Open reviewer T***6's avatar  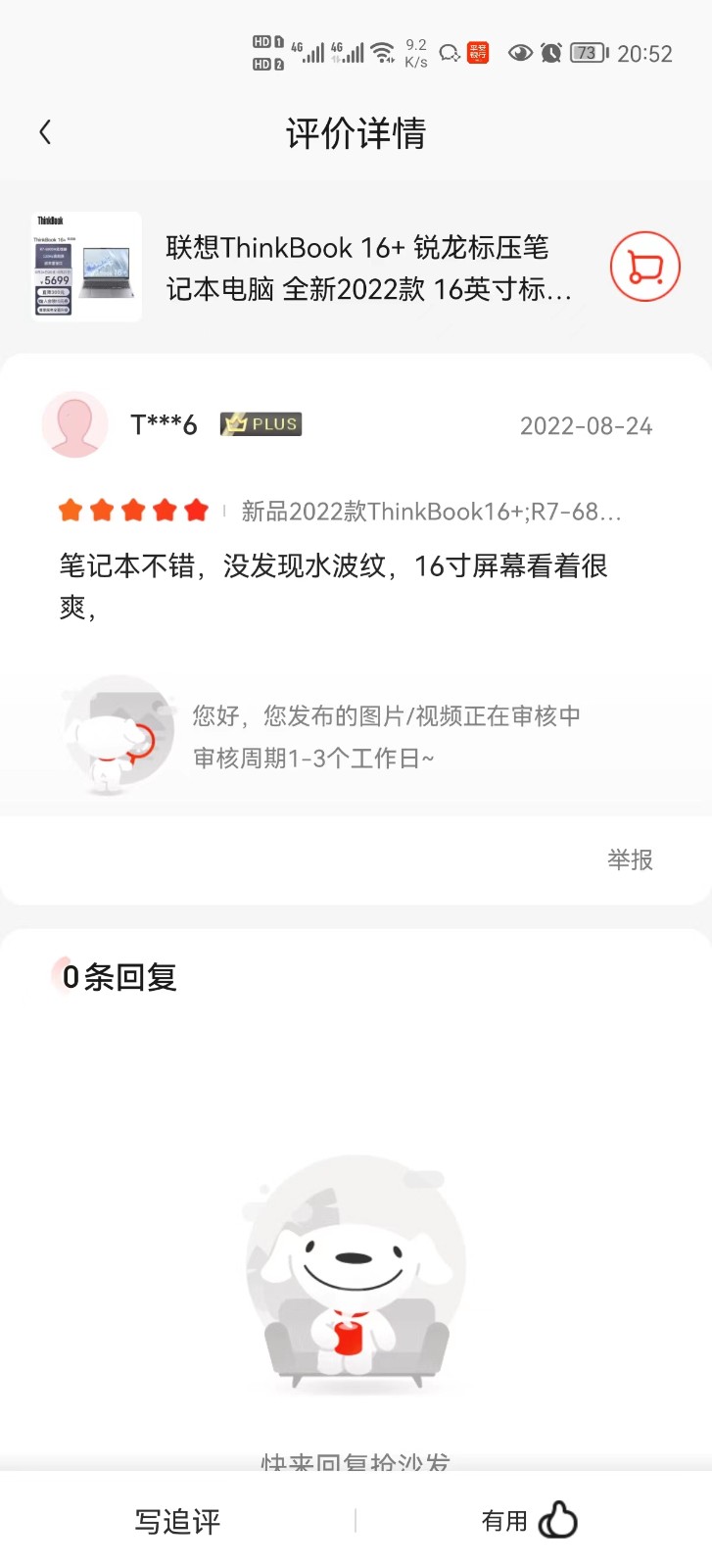coord(75,425)
